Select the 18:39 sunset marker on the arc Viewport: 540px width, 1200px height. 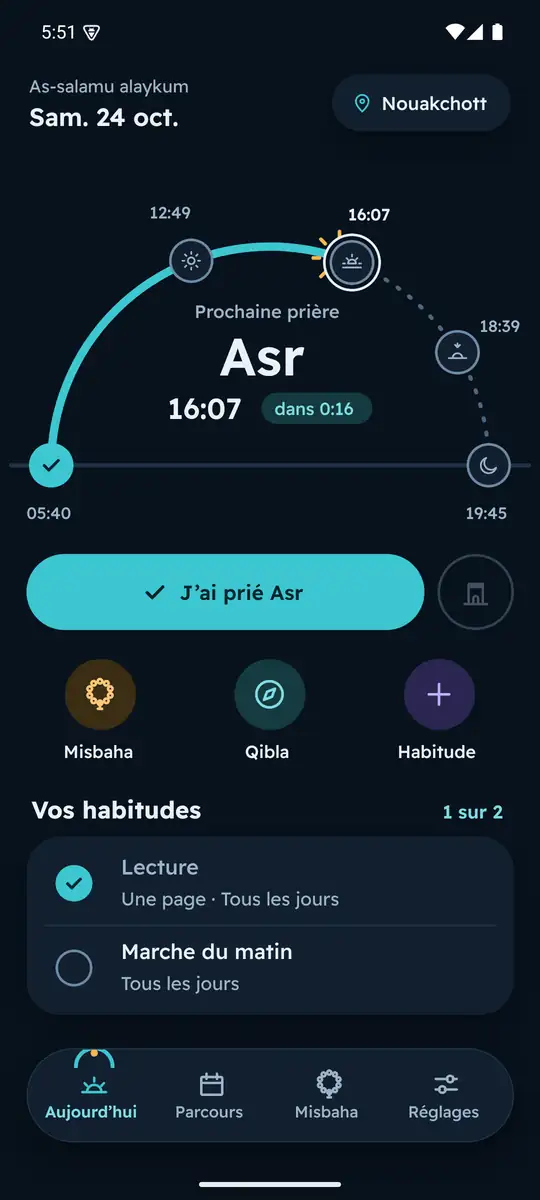pos(457,351)
